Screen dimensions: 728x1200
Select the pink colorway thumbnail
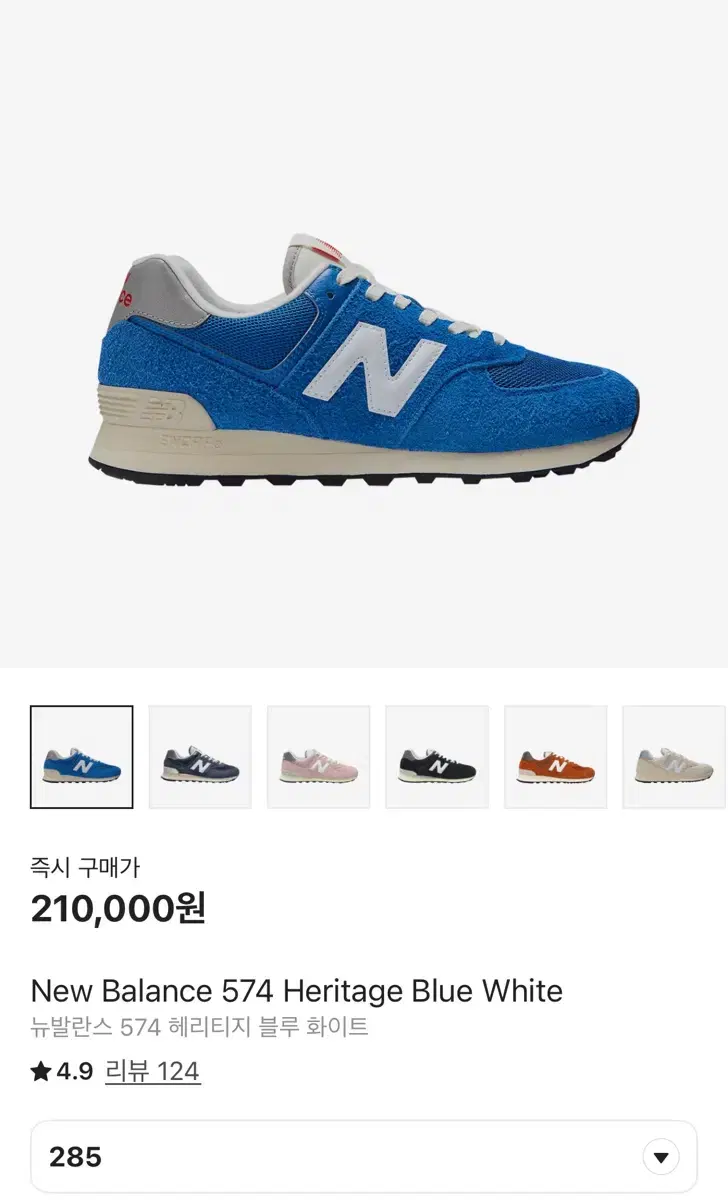319,756
